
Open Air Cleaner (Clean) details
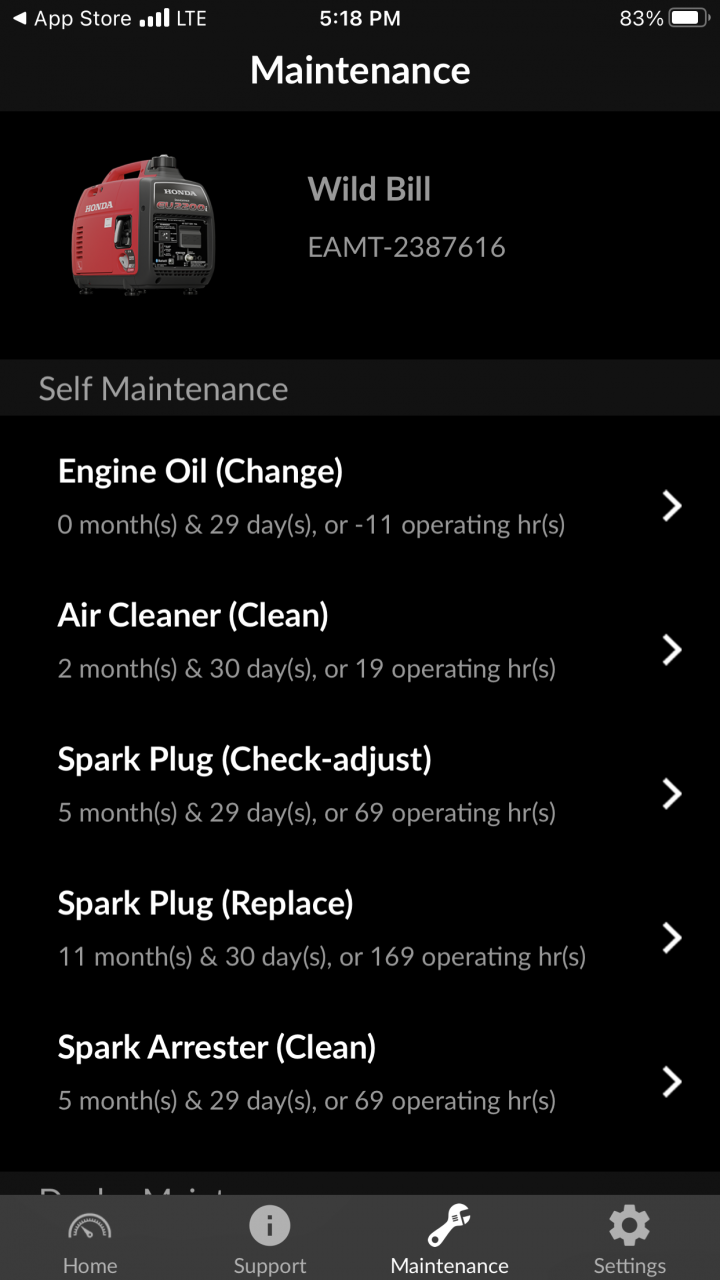tap(360, 642)
